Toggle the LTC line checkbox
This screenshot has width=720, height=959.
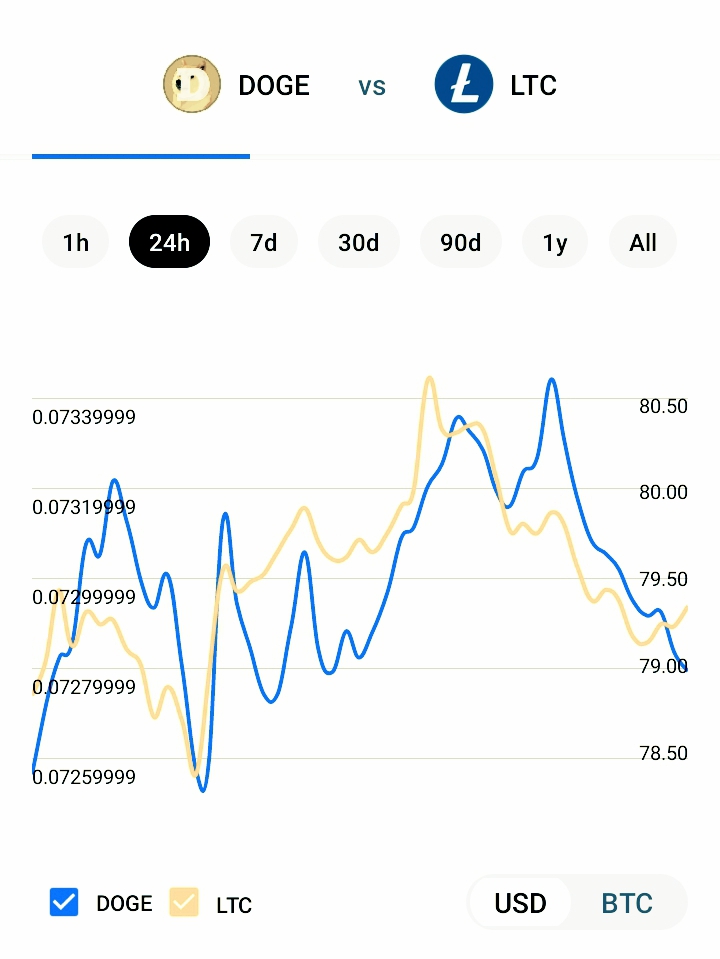[x=184, y=903]
